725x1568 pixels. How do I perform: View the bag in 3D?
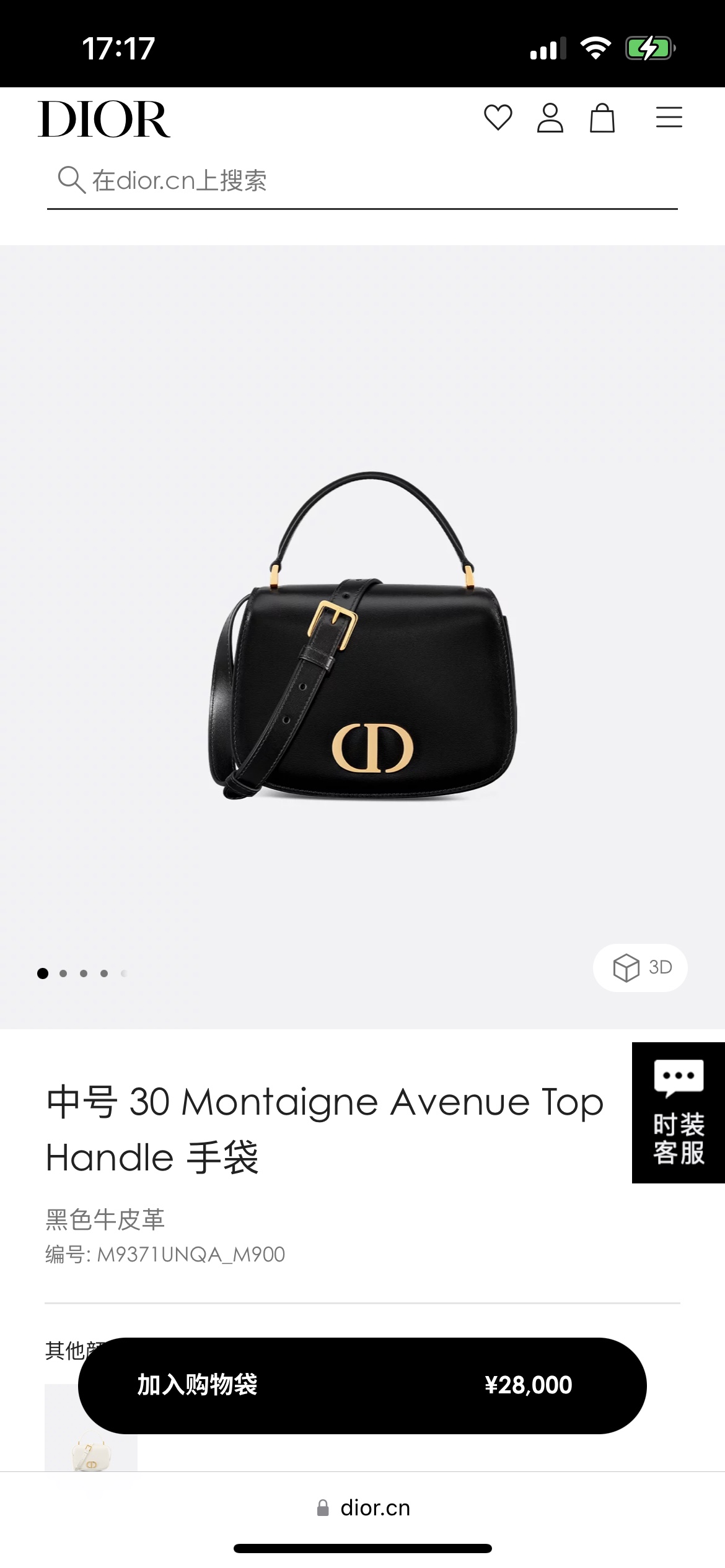pos(640,967)
